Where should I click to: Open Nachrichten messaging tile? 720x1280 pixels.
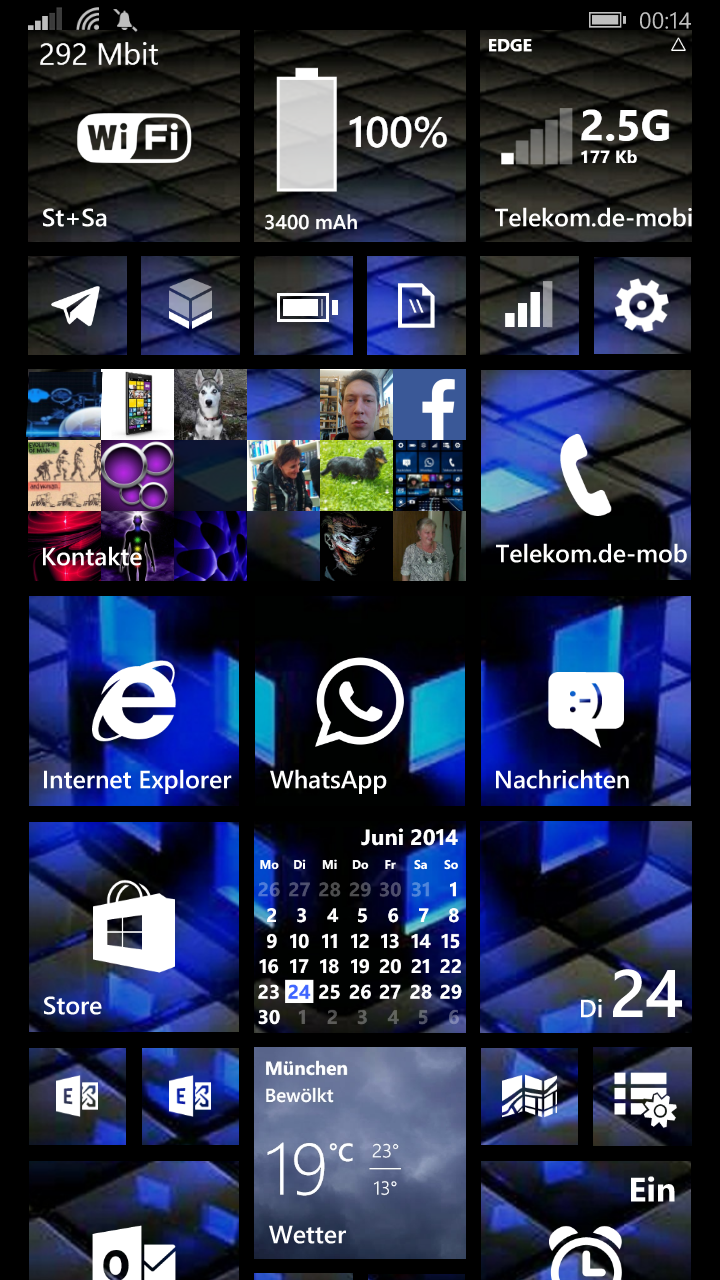(x=586, y=701)
